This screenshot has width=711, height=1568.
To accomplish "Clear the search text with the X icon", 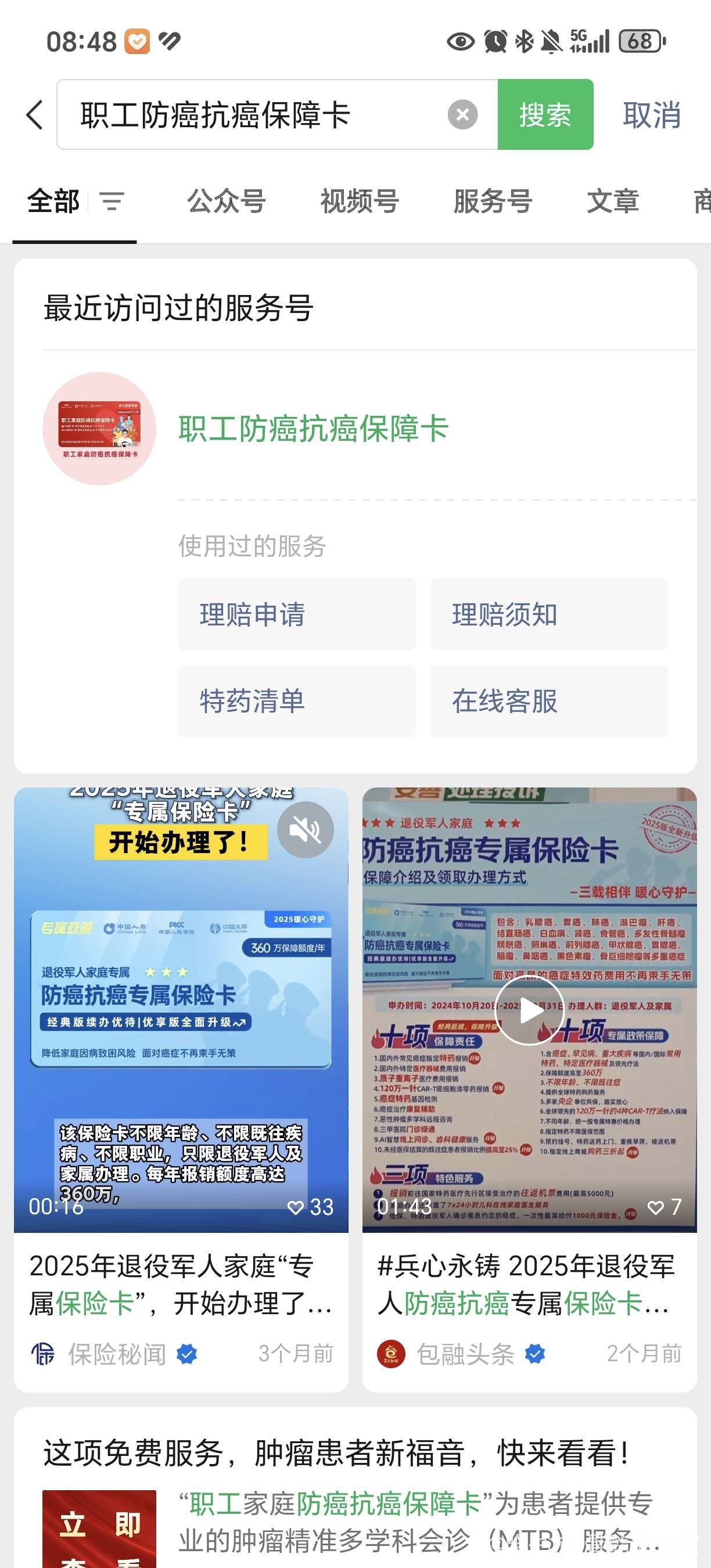I will point(462,114).
